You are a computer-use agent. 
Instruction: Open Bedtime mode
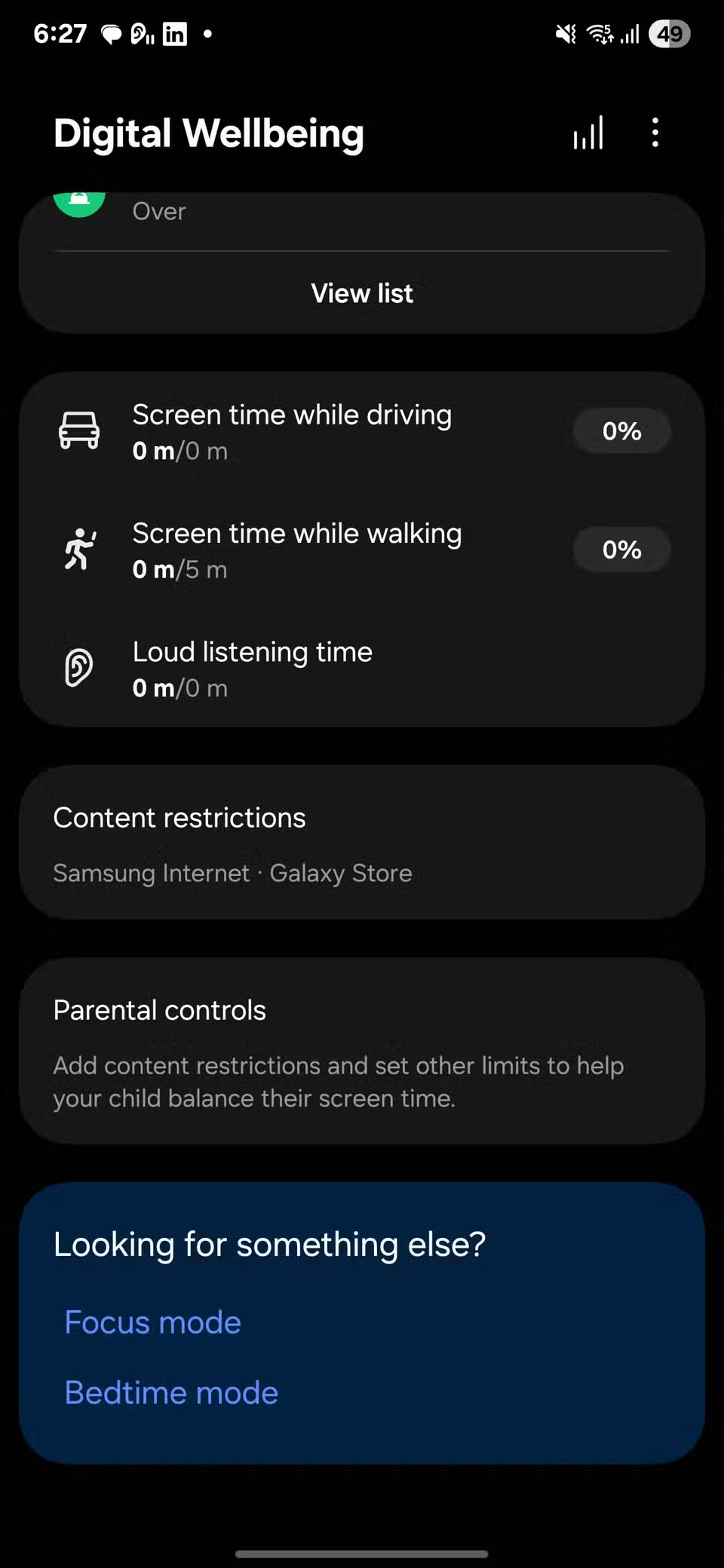170,1392
